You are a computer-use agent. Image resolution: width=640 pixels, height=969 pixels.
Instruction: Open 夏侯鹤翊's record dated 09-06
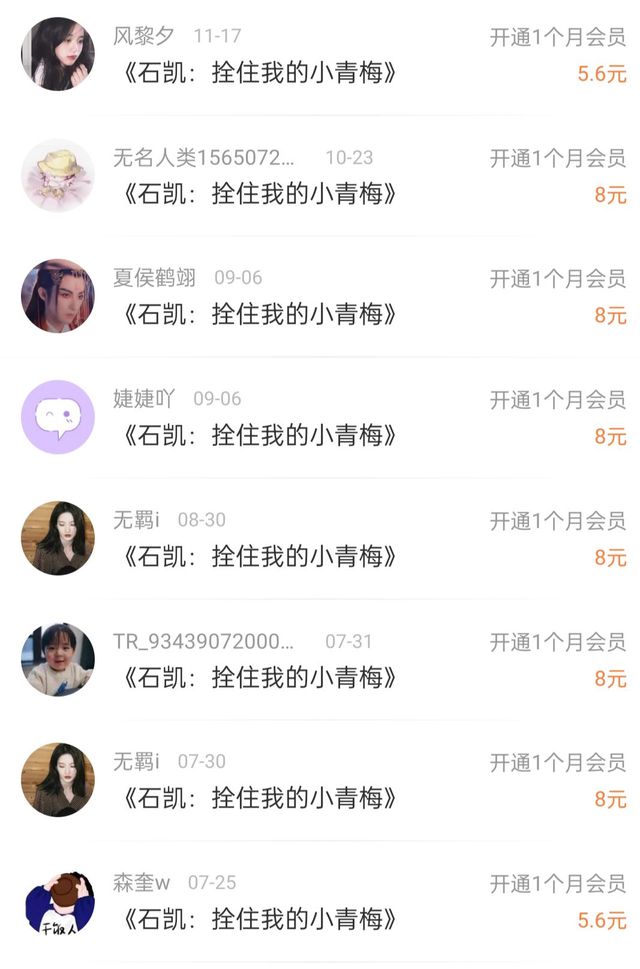(x=320, y=297)
